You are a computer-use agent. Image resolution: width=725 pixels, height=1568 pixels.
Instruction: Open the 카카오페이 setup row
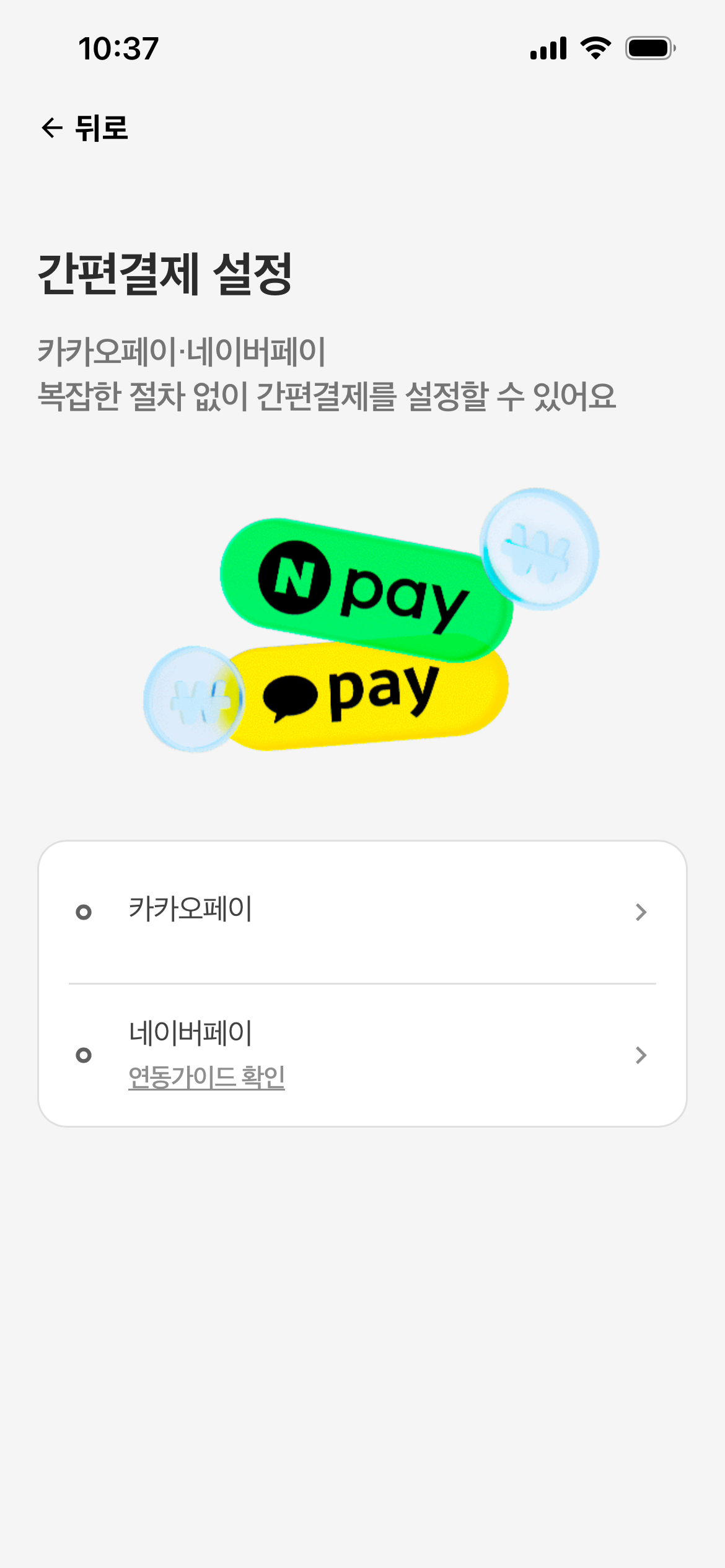(362, 912)
